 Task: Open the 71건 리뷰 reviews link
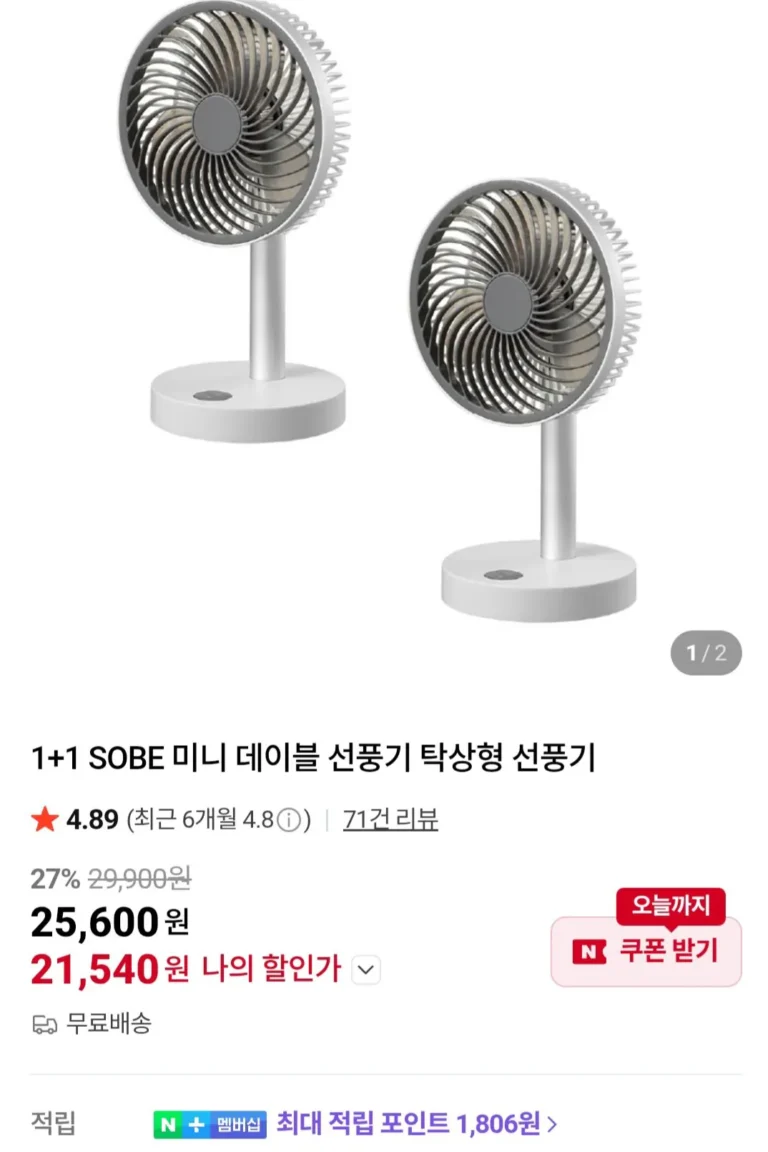tap(390, 820)
